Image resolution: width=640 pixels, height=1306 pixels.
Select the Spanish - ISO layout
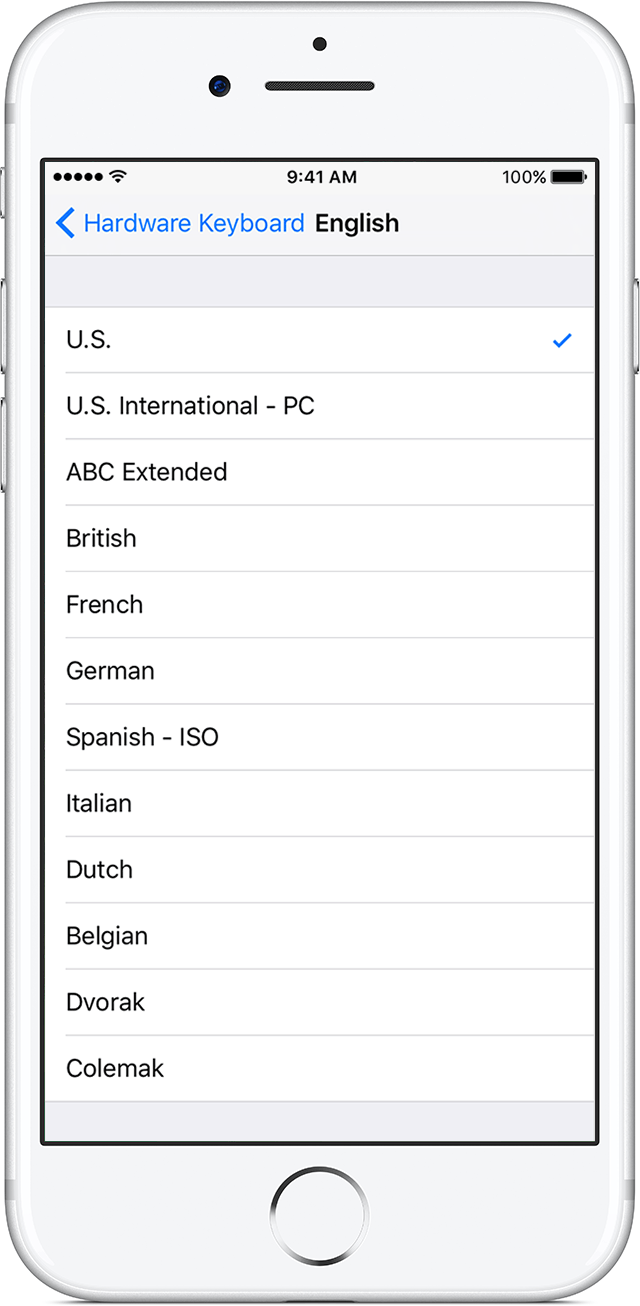[x=320, y=737]
